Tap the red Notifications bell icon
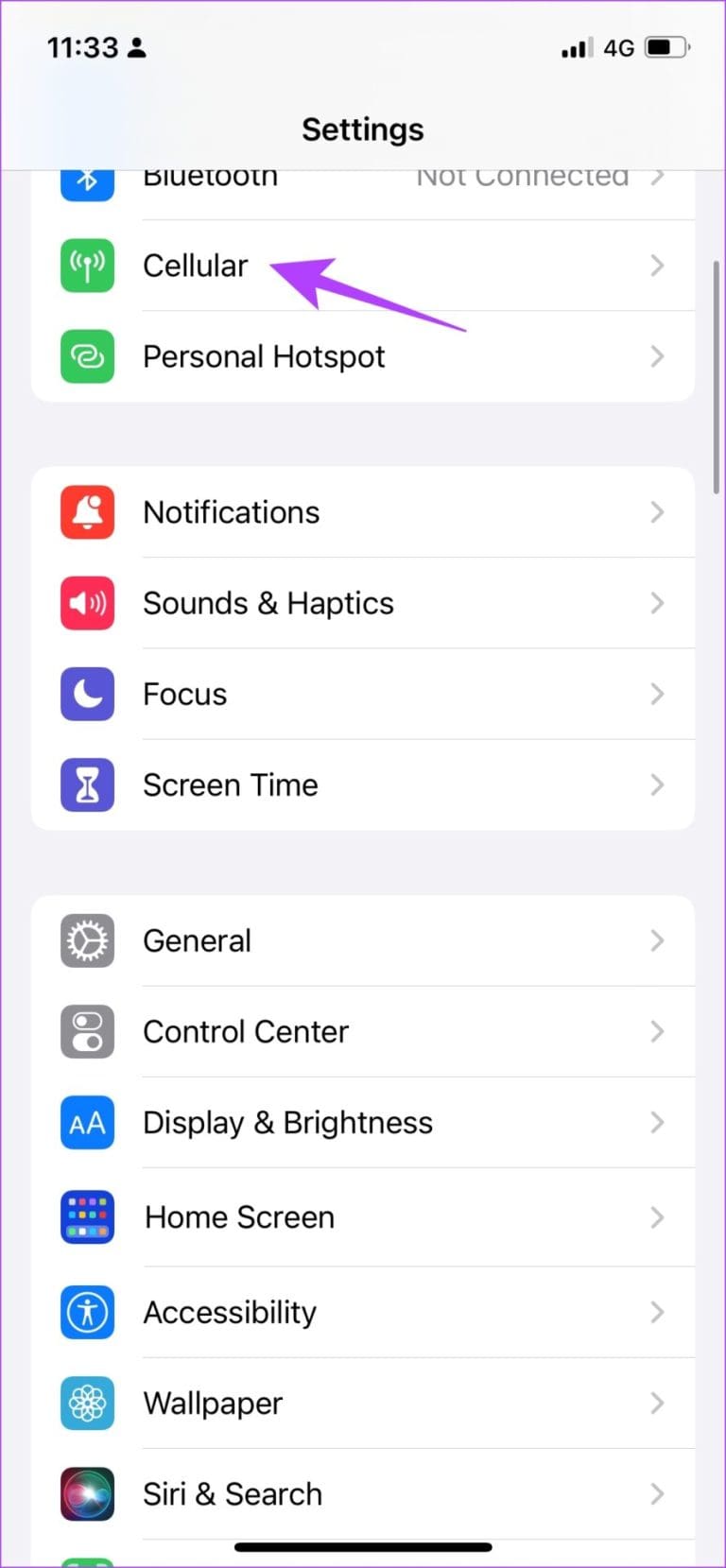726x1568 pixels. (x=87, y=512)
